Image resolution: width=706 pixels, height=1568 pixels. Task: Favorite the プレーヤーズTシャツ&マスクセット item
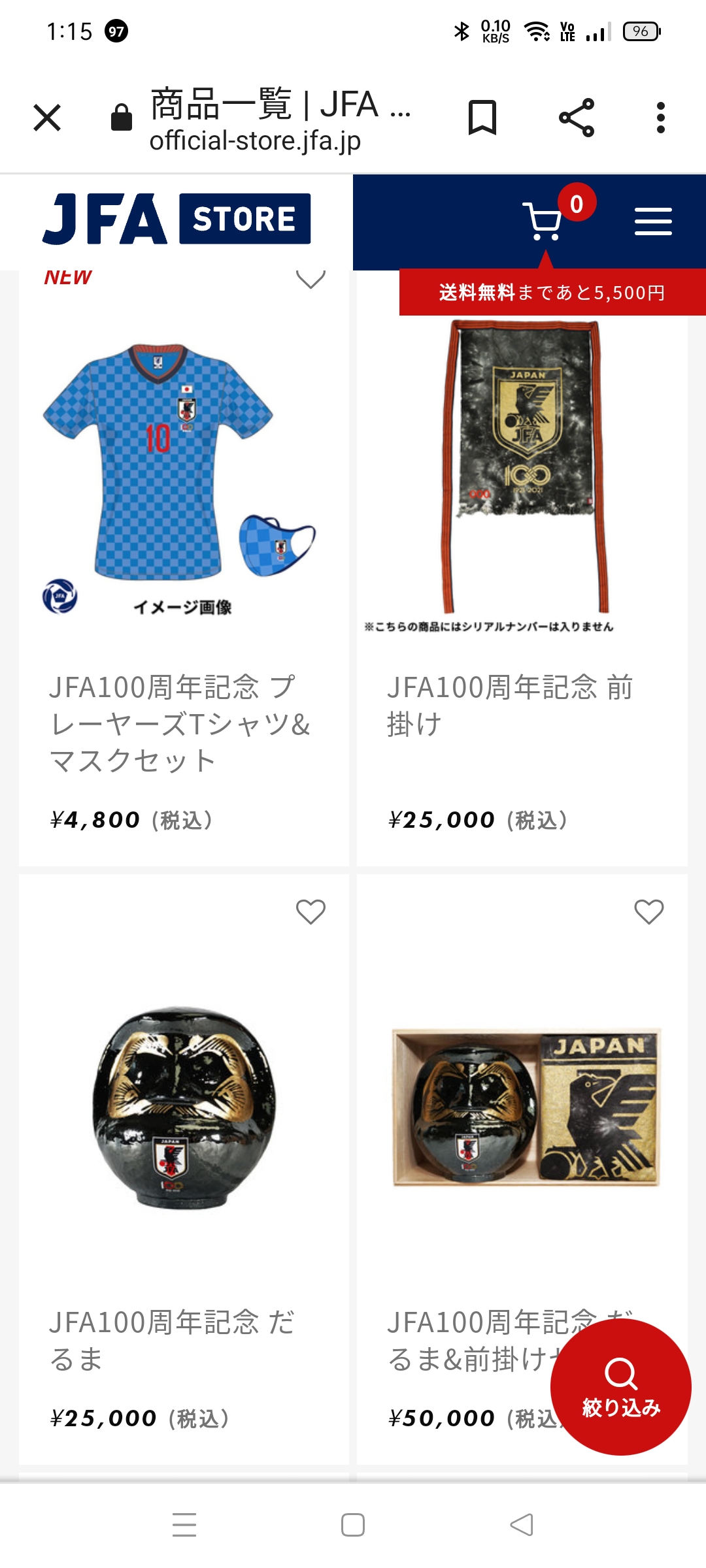pos(311,280)
